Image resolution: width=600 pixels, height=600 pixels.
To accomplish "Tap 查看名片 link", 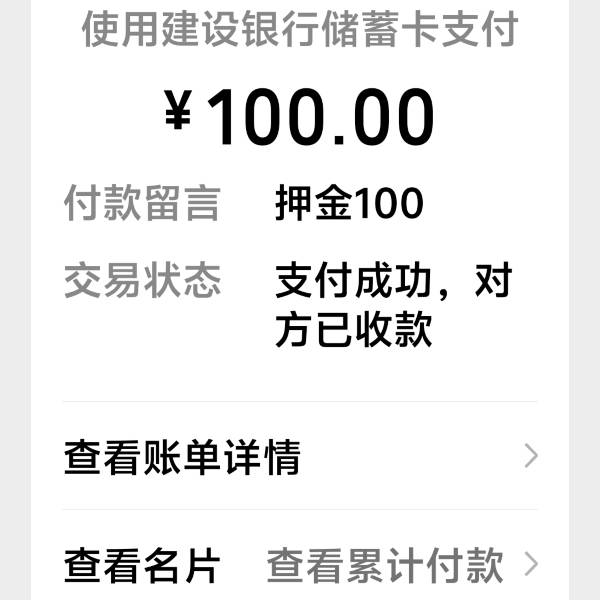I will 141,566.
